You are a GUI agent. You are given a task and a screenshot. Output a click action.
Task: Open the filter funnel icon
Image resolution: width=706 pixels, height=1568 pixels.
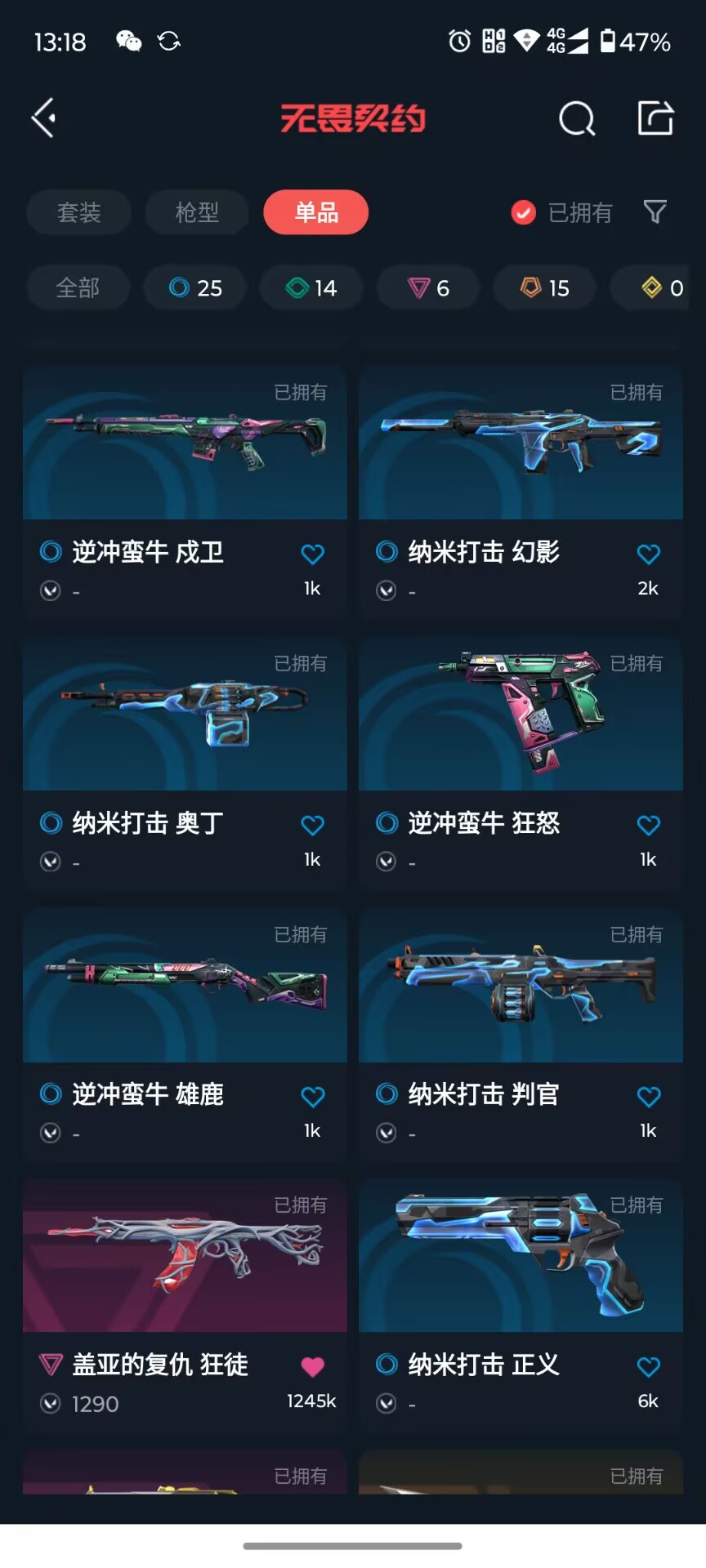click(x=655, y=212)
